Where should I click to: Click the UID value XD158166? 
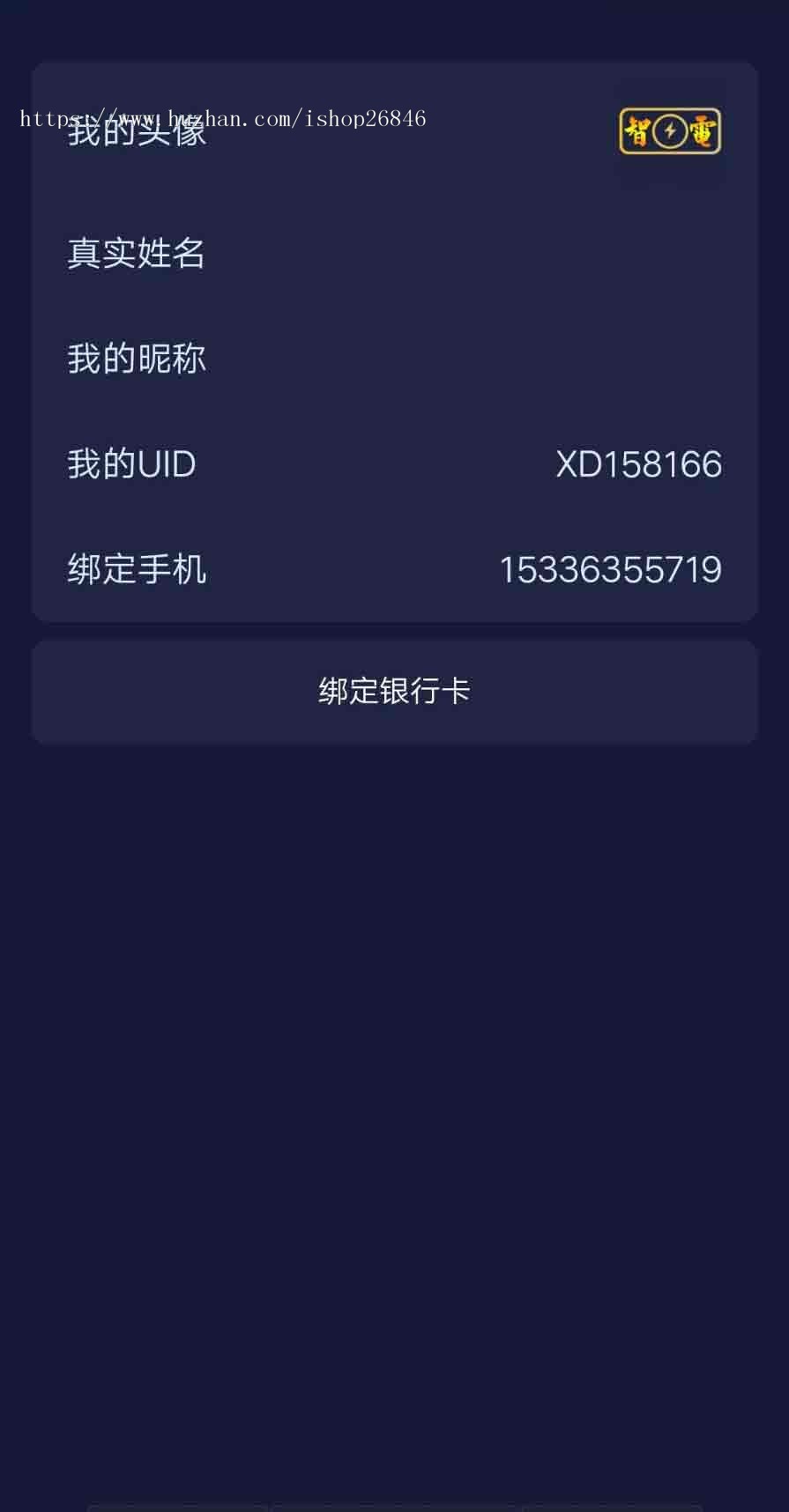(640, 463)
